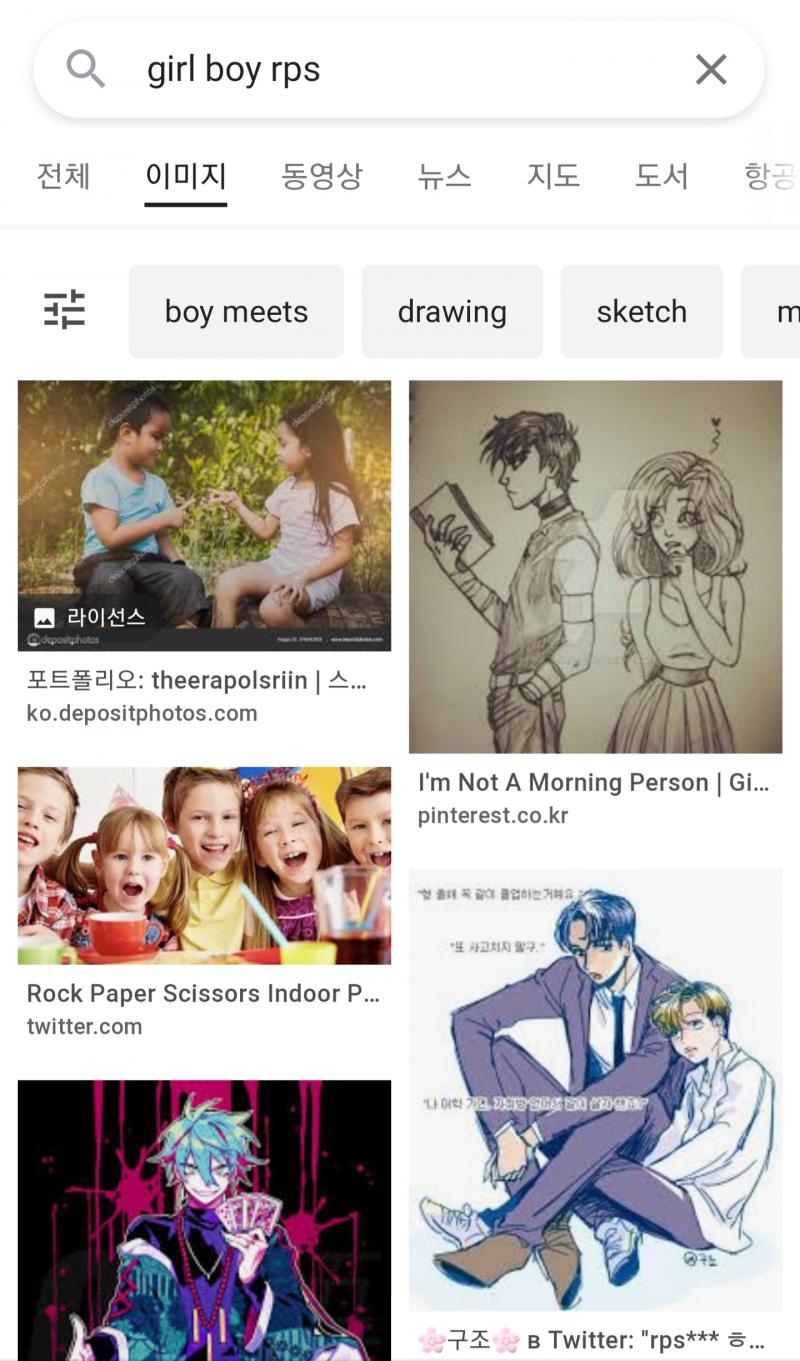Open the image filter settings icon
800x1361 pixels.
tap(65, 310)
